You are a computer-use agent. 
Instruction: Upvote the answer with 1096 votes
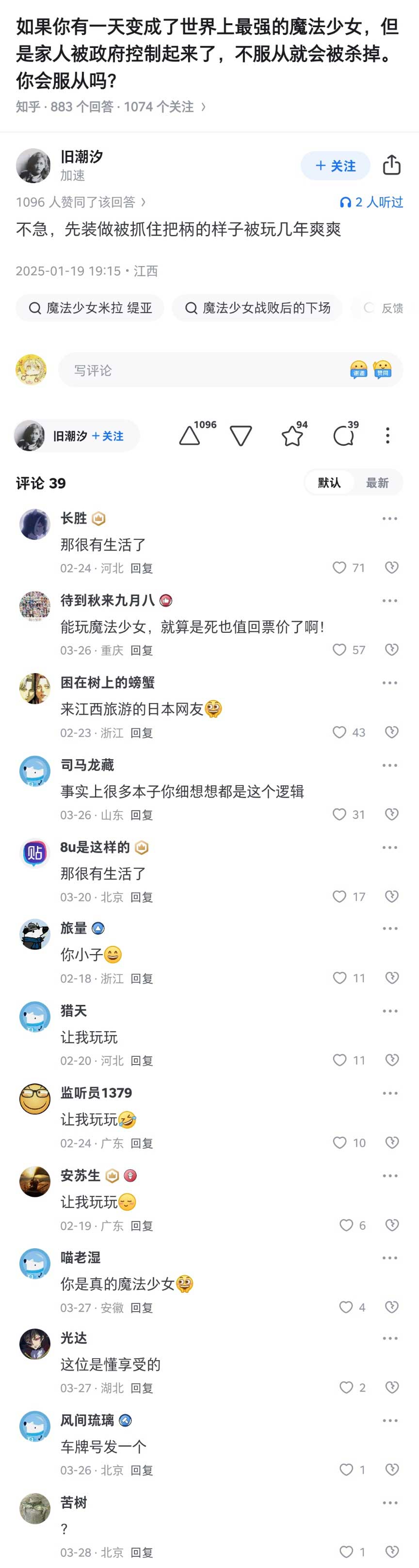coord(190,435)
